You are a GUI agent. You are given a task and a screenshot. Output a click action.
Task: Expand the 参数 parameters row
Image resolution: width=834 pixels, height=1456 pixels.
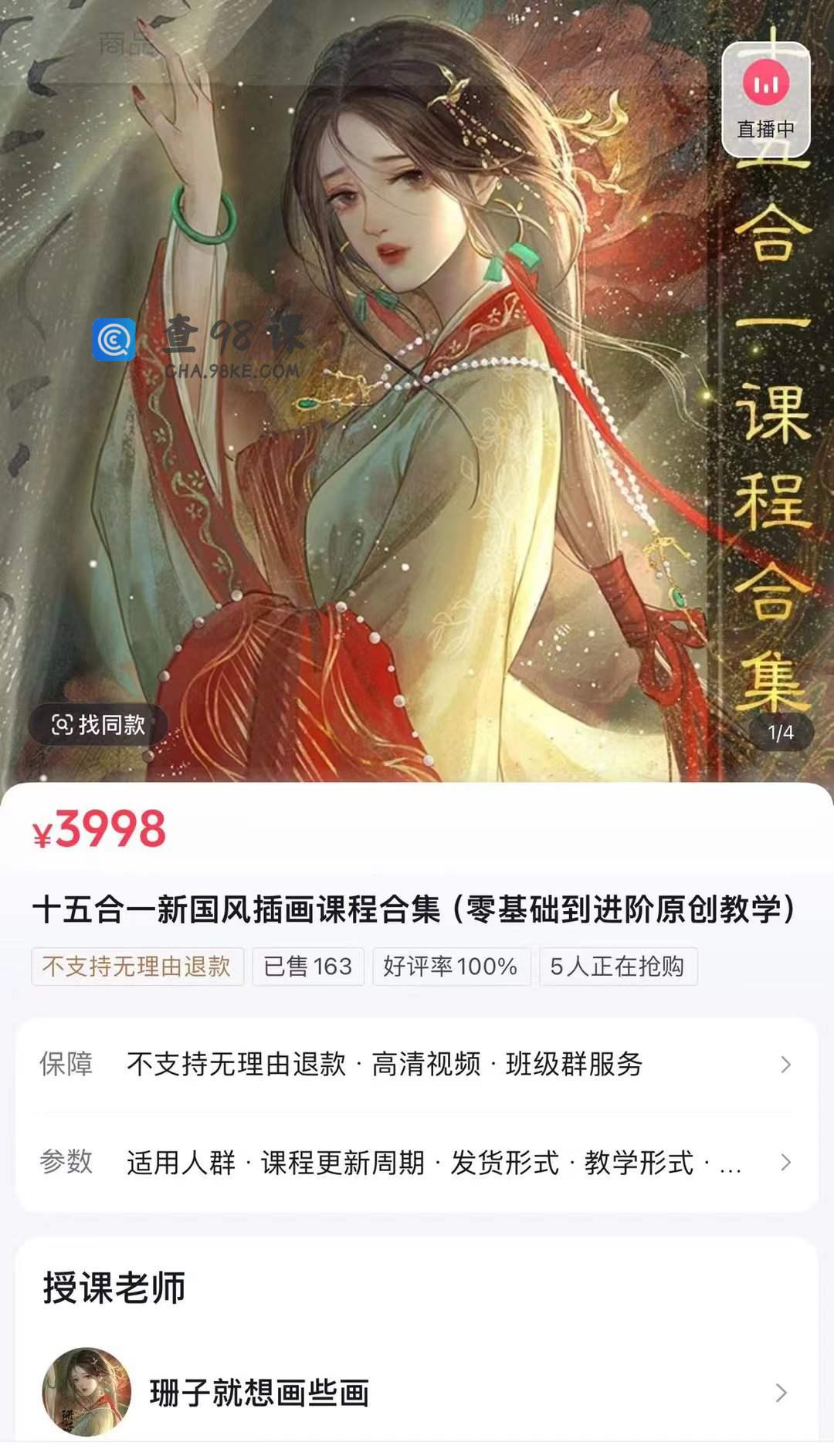tap(417, 1163)
